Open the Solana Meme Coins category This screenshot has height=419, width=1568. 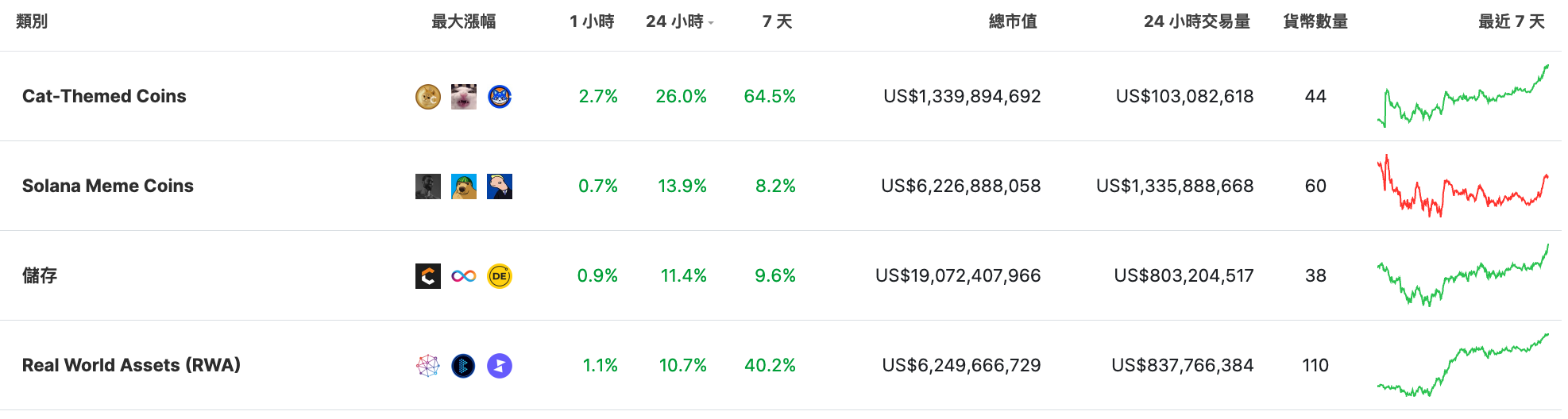[108, 186]
